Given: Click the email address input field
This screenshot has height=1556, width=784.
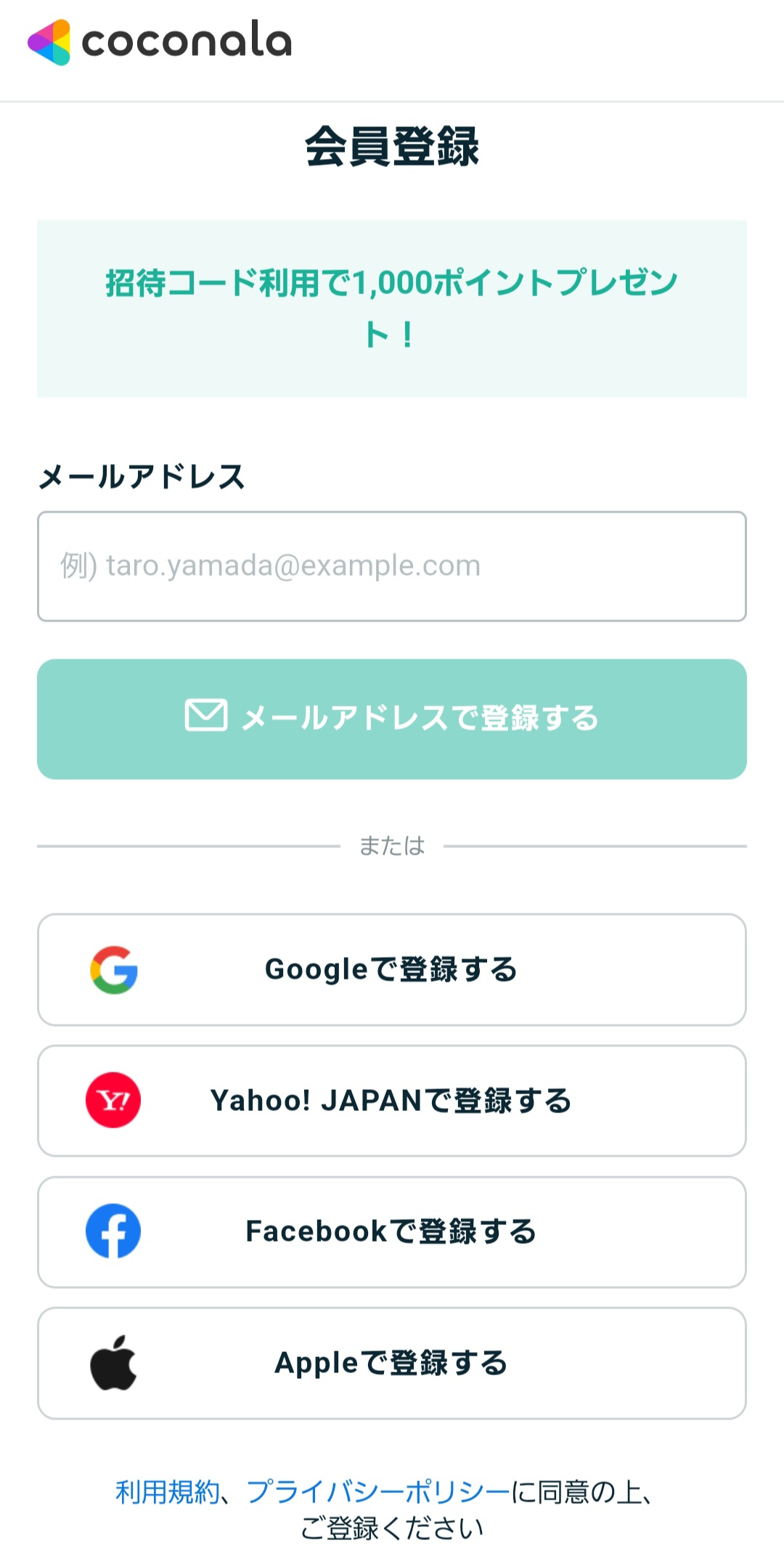Looking at the screenshot, I should pyautogui.click(x=392, y=566).
